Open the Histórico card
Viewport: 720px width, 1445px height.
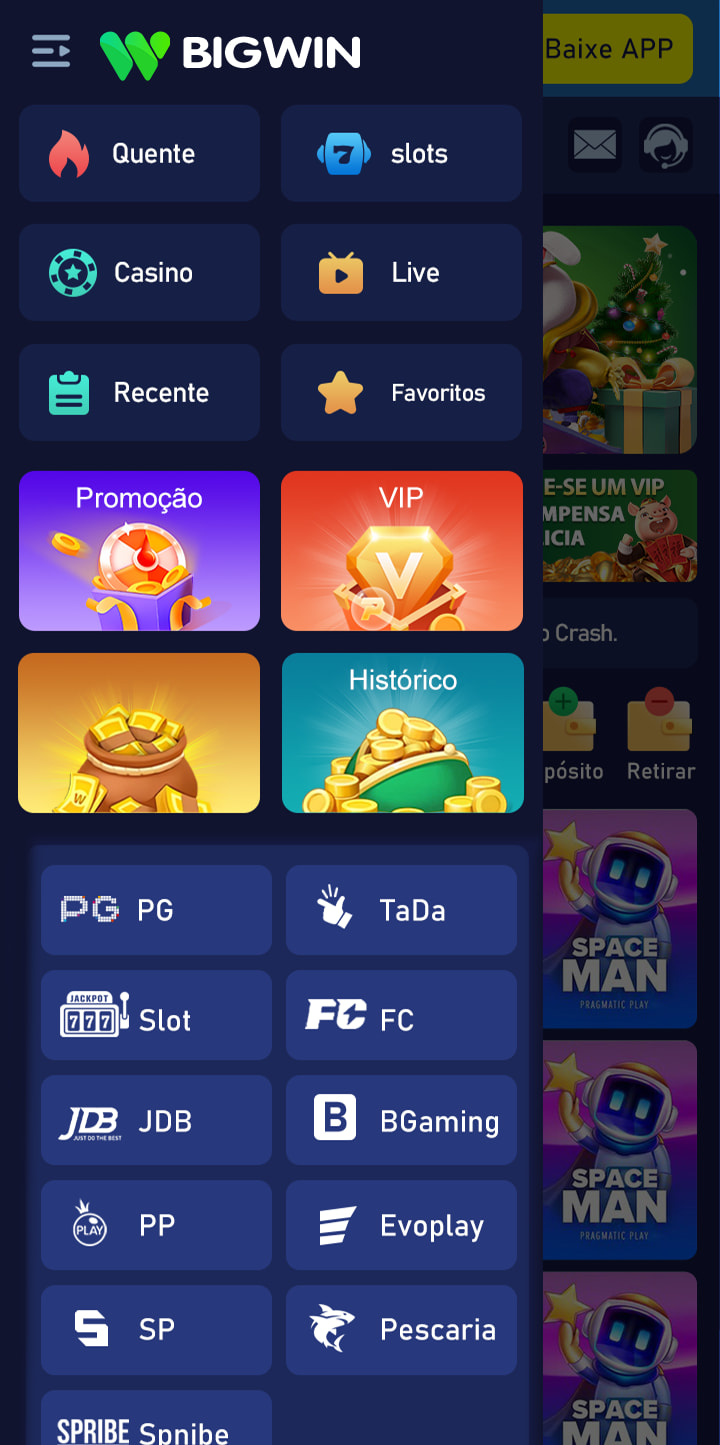pos(402,733)
